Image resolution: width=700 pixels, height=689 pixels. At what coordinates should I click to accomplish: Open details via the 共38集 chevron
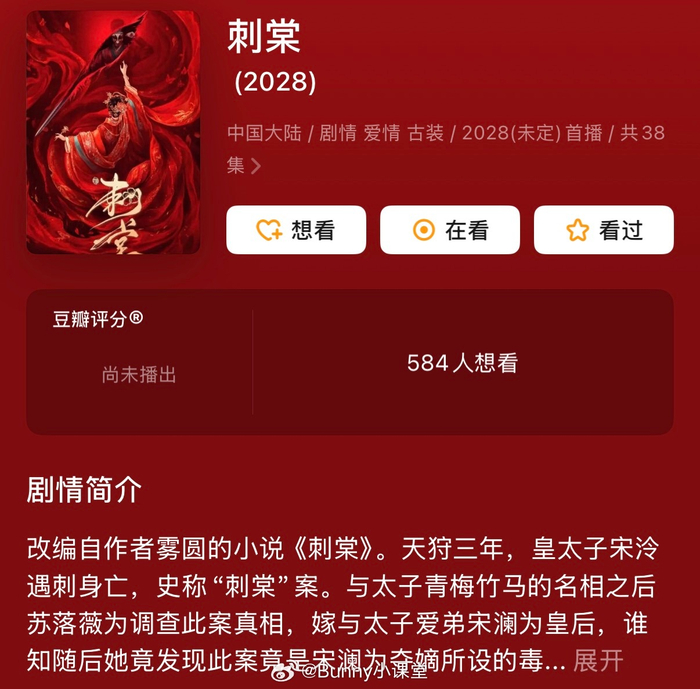pos(256,166)
